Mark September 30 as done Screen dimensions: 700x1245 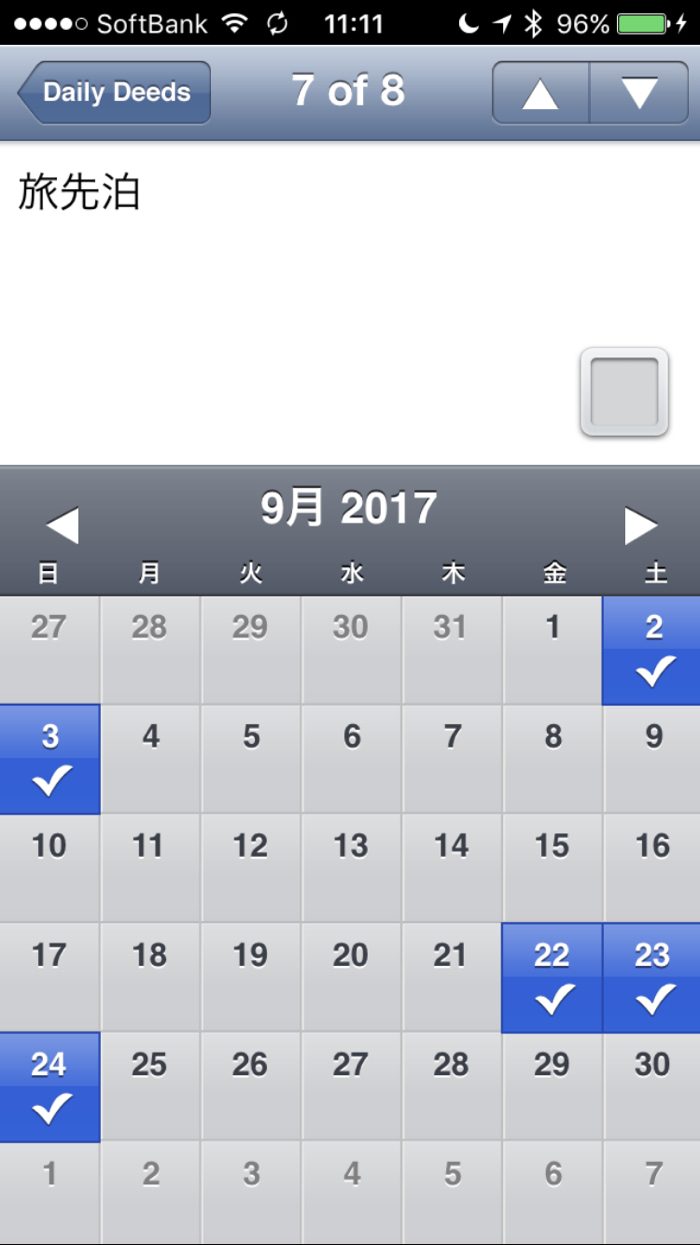pos(652,1086)
